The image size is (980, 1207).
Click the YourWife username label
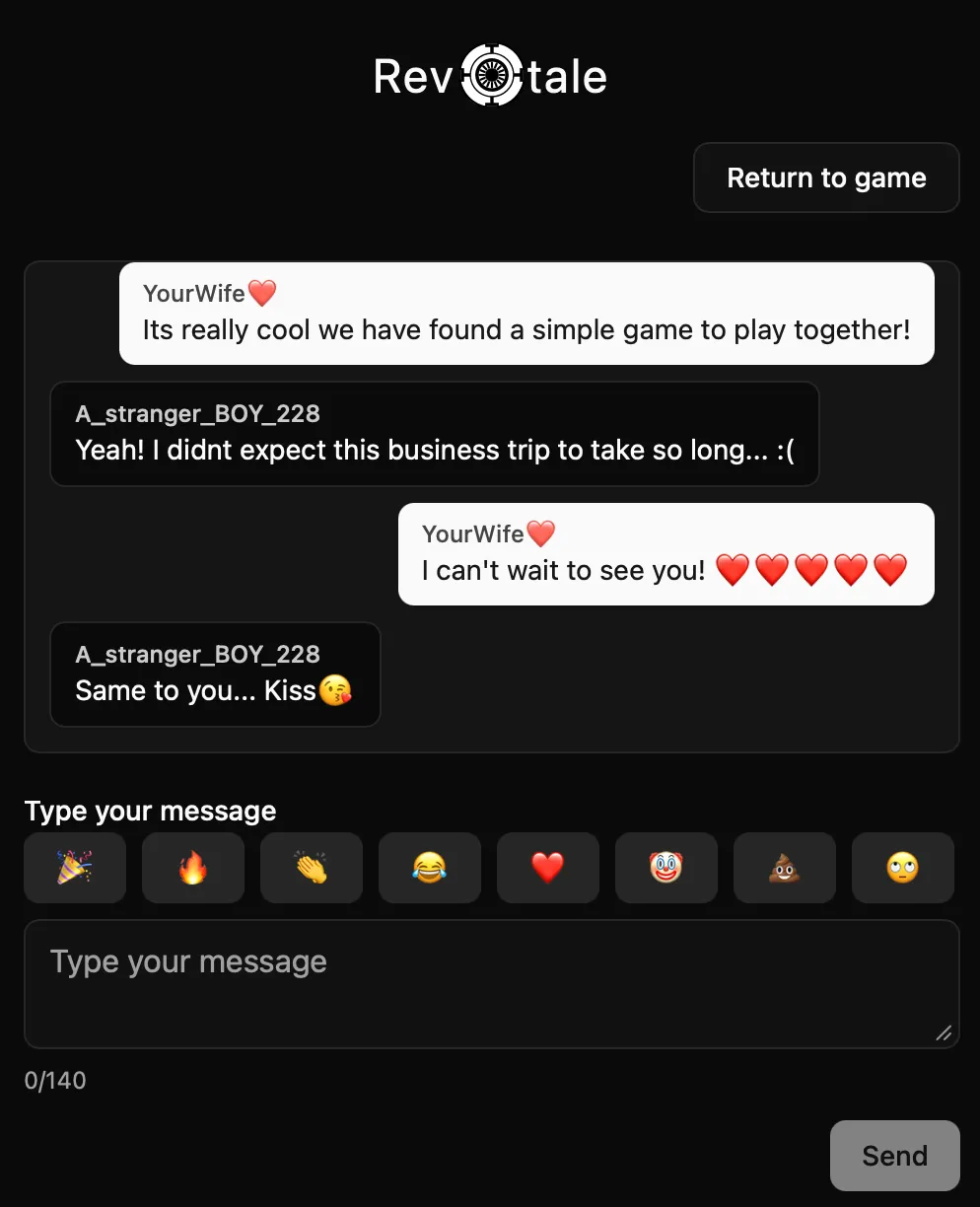point(210,293)
